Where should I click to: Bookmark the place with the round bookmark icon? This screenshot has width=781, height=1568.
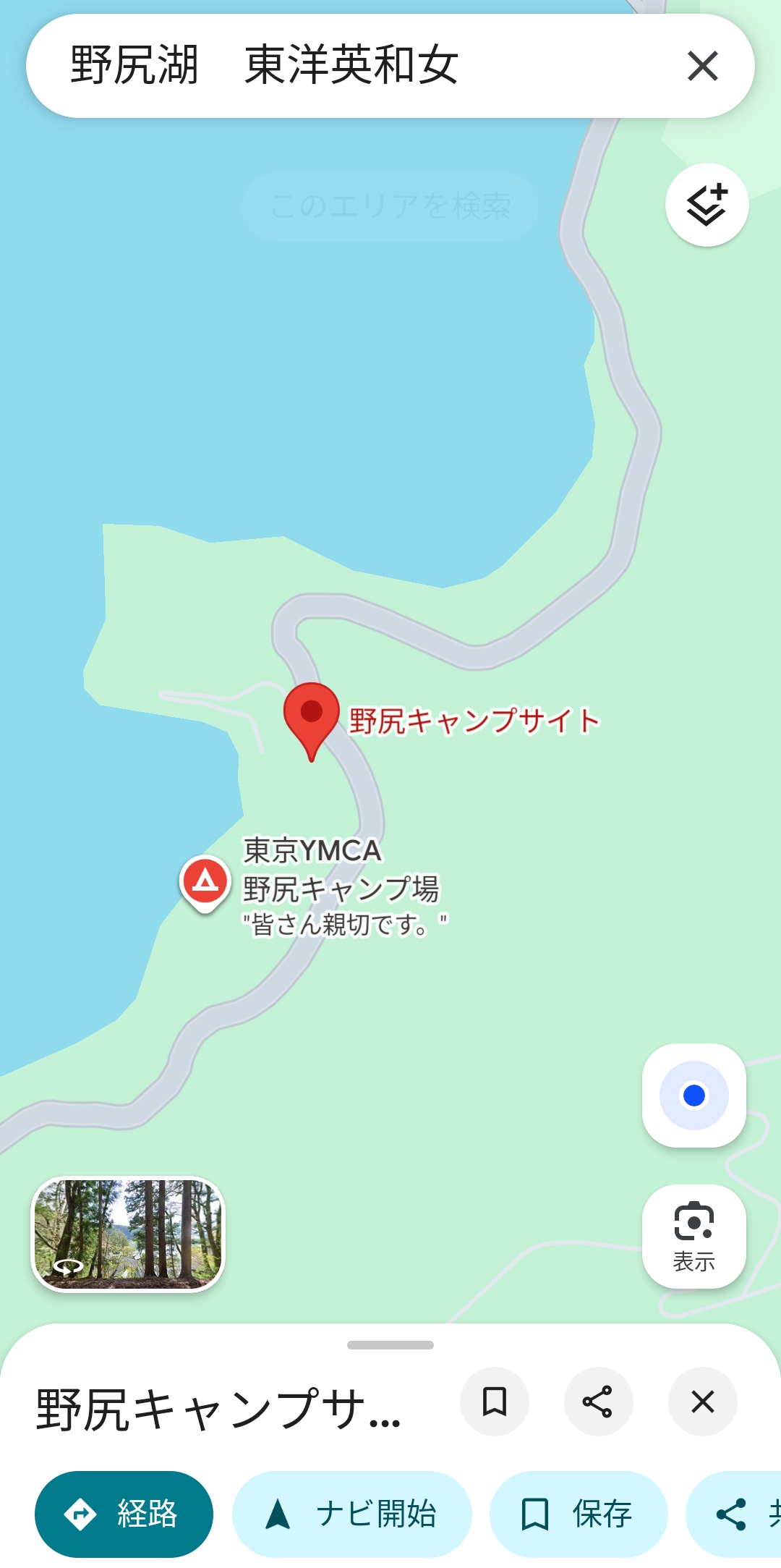495,1402
